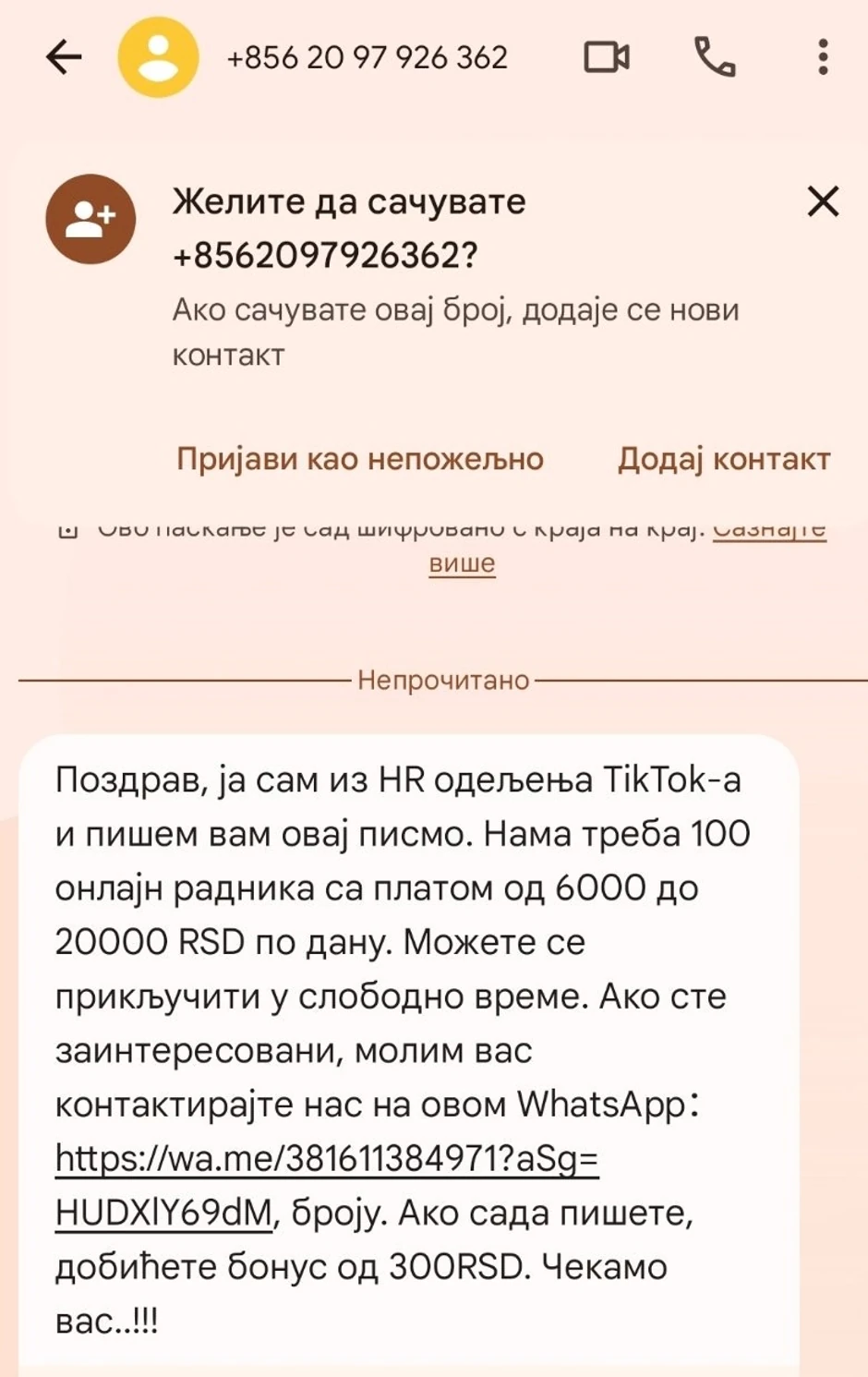Image resolution: width=868 pixels, height=1377 pixels.
Task: Open contact avatar for +856 20 97 926 362
Action: (158, 57)
